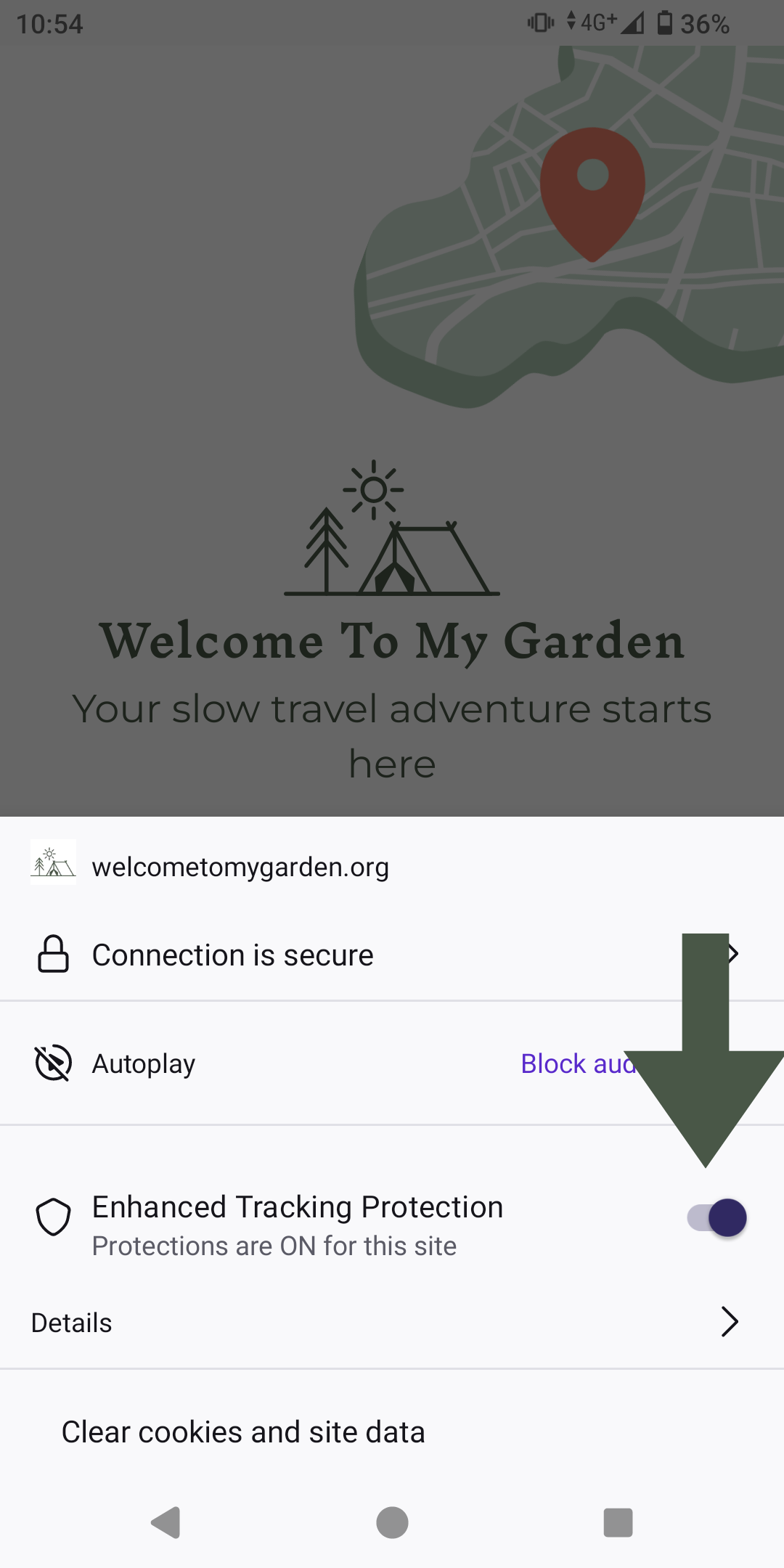The width and height of the screenshot is (784, 1568).
Task: Open the Connection is secure details
Action: coord(392,955)
